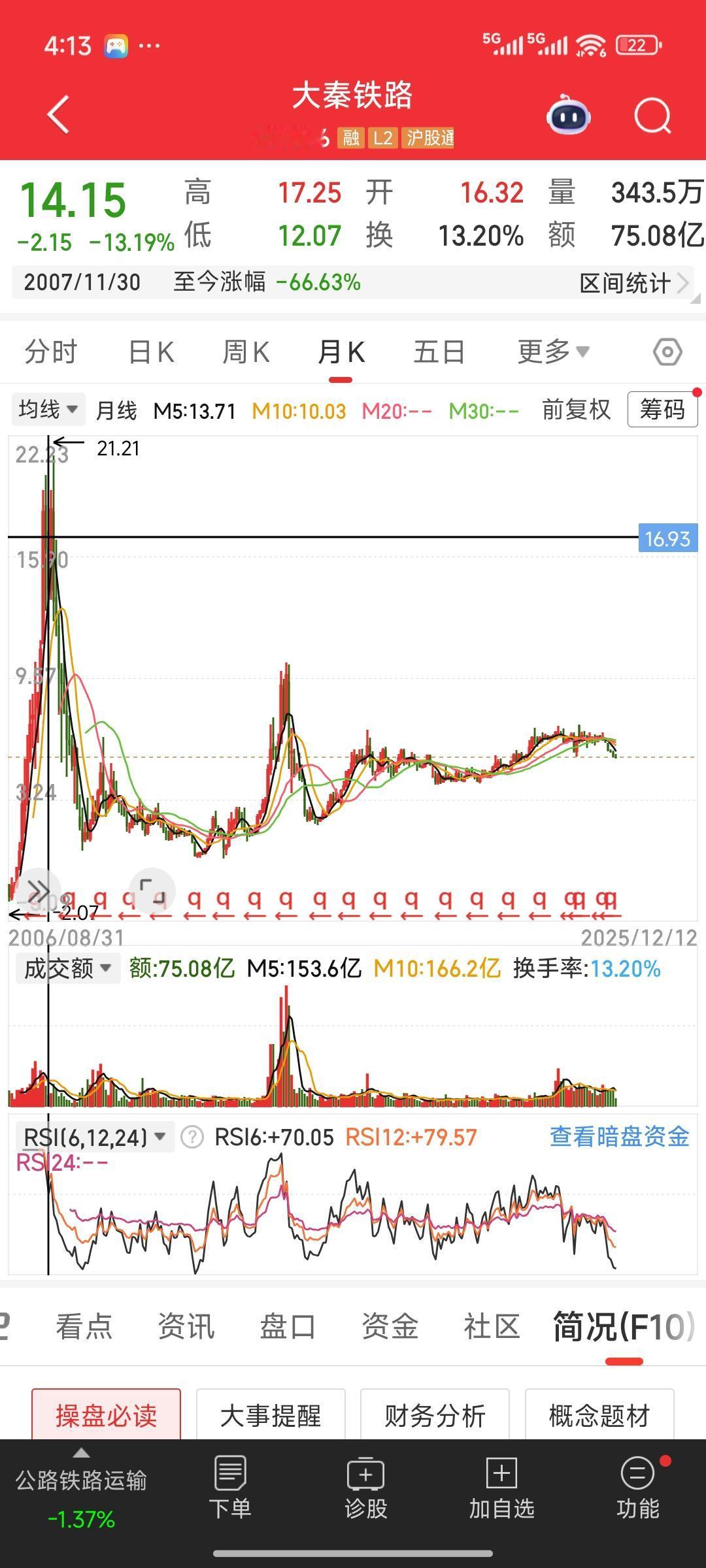This screenshot has width=706, height=1568.
Task: Tap the double-arrow fast scroll on chart
Action: [x=39, y=890]
